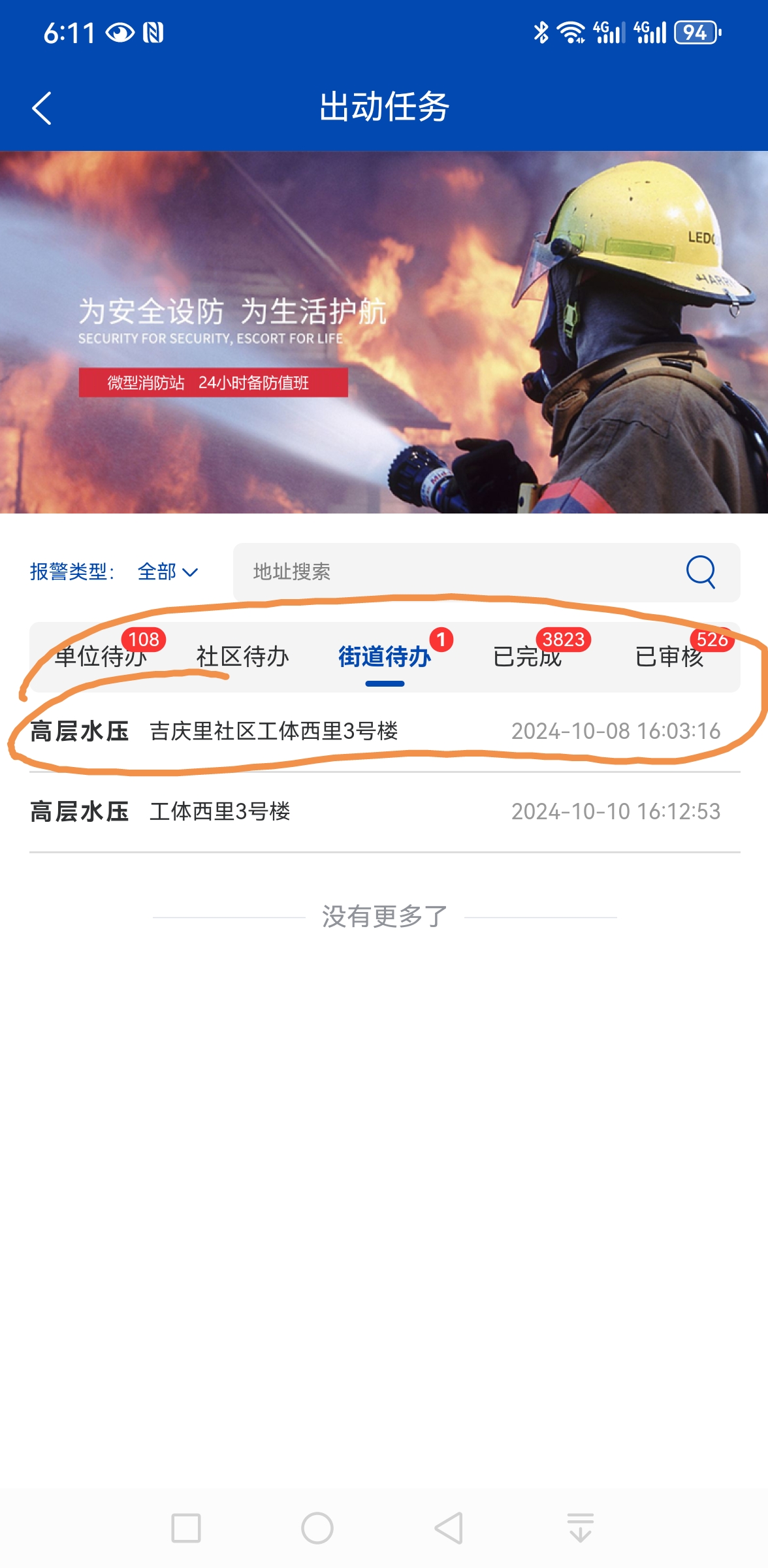
Task: Expand the 报警类型 全部 dropdown
Action: [167, 572]
